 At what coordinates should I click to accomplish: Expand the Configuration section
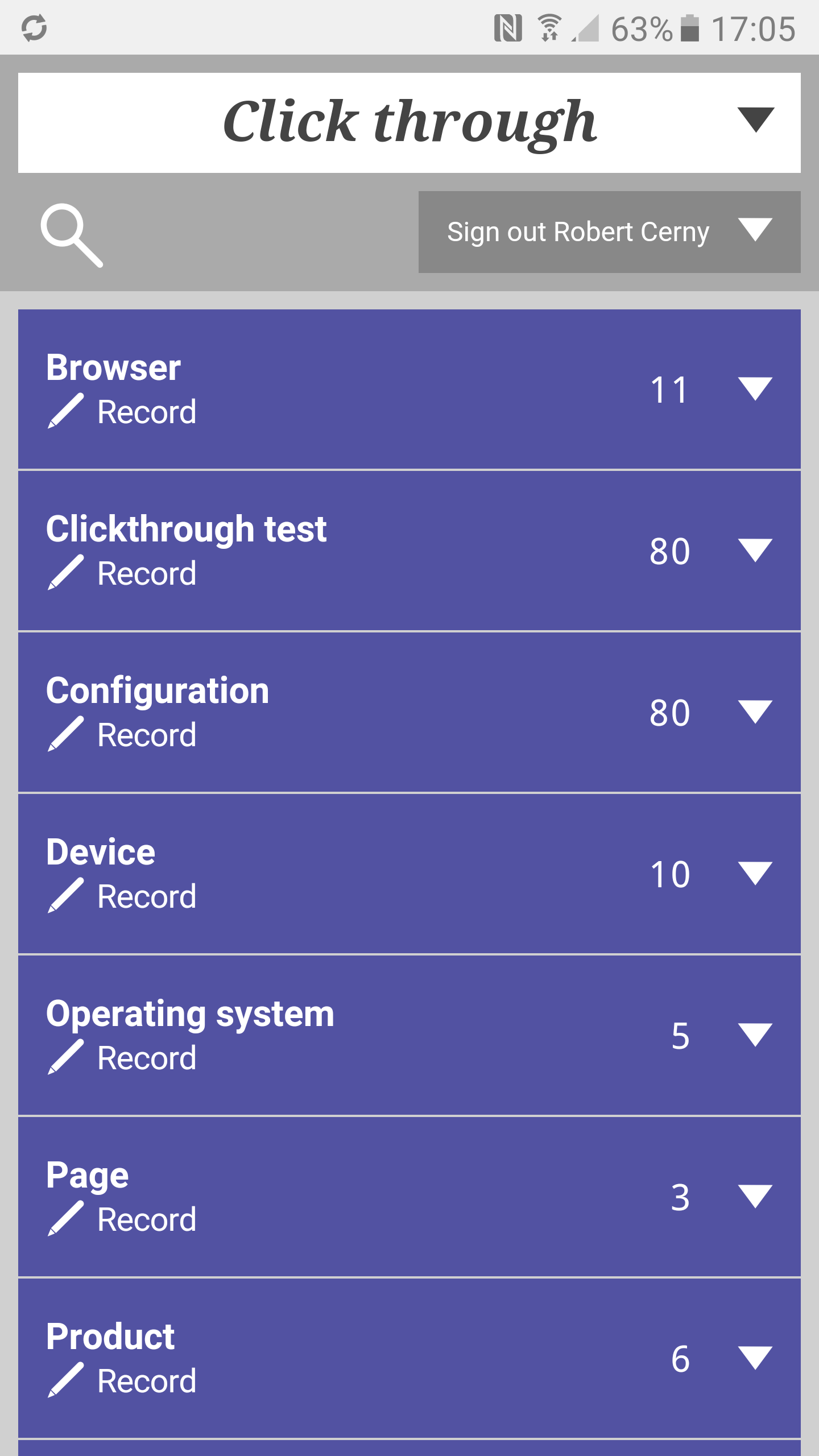click(755, 712)
